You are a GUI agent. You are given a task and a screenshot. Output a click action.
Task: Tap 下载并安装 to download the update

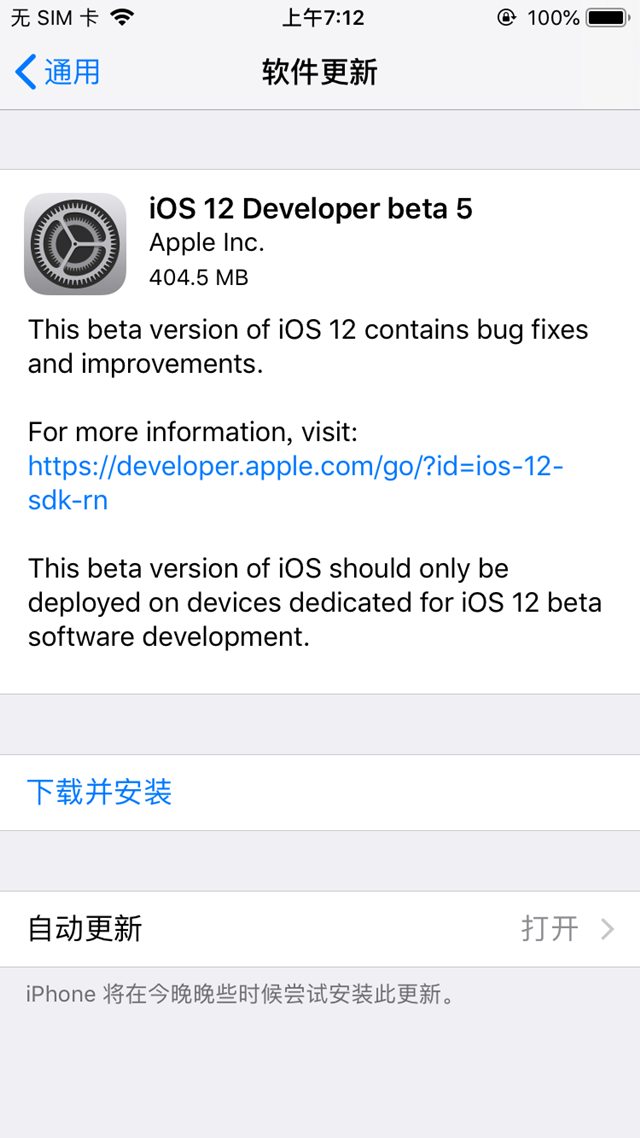[100, 792]
